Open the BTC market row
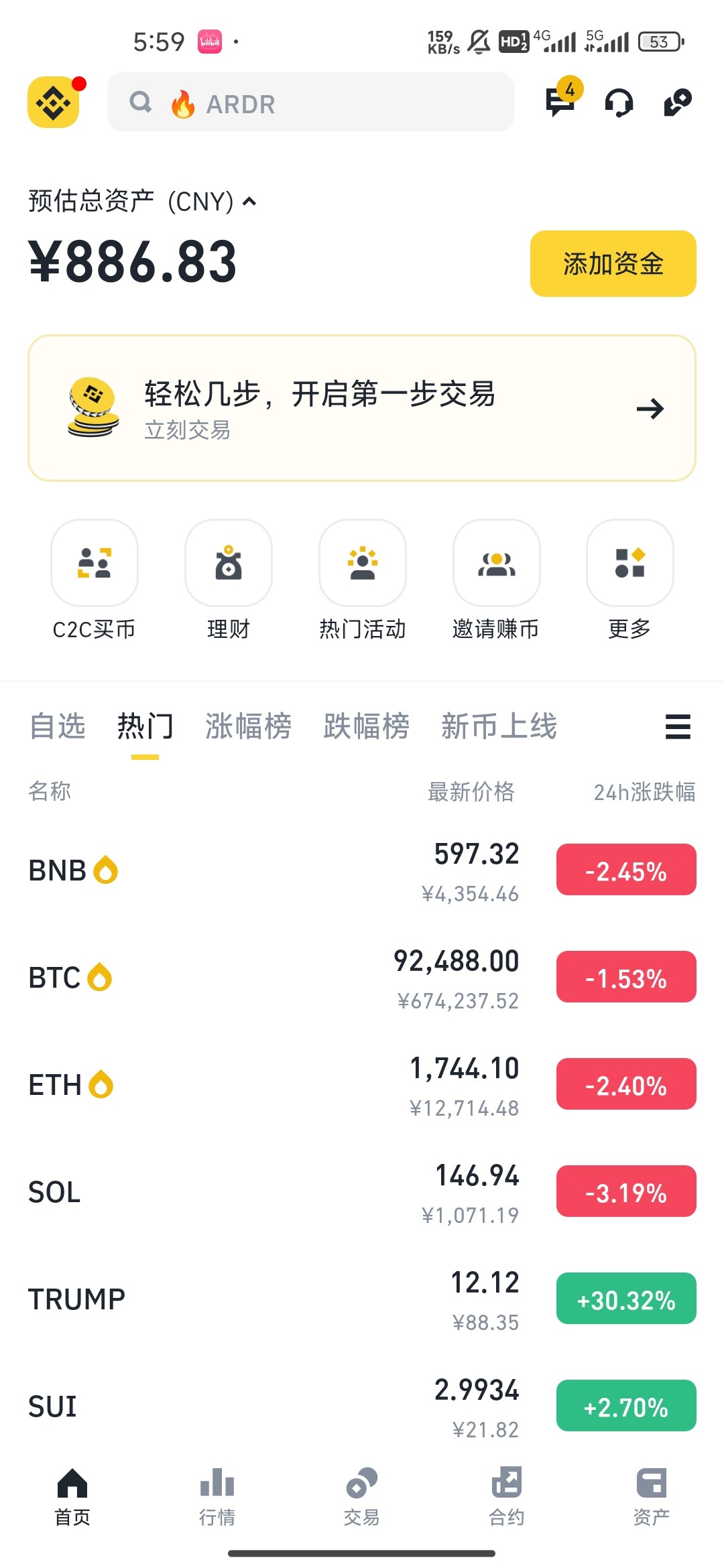The width and height of the screenshot is (724, 1568). pyautogui.click(x=362, y=978)
